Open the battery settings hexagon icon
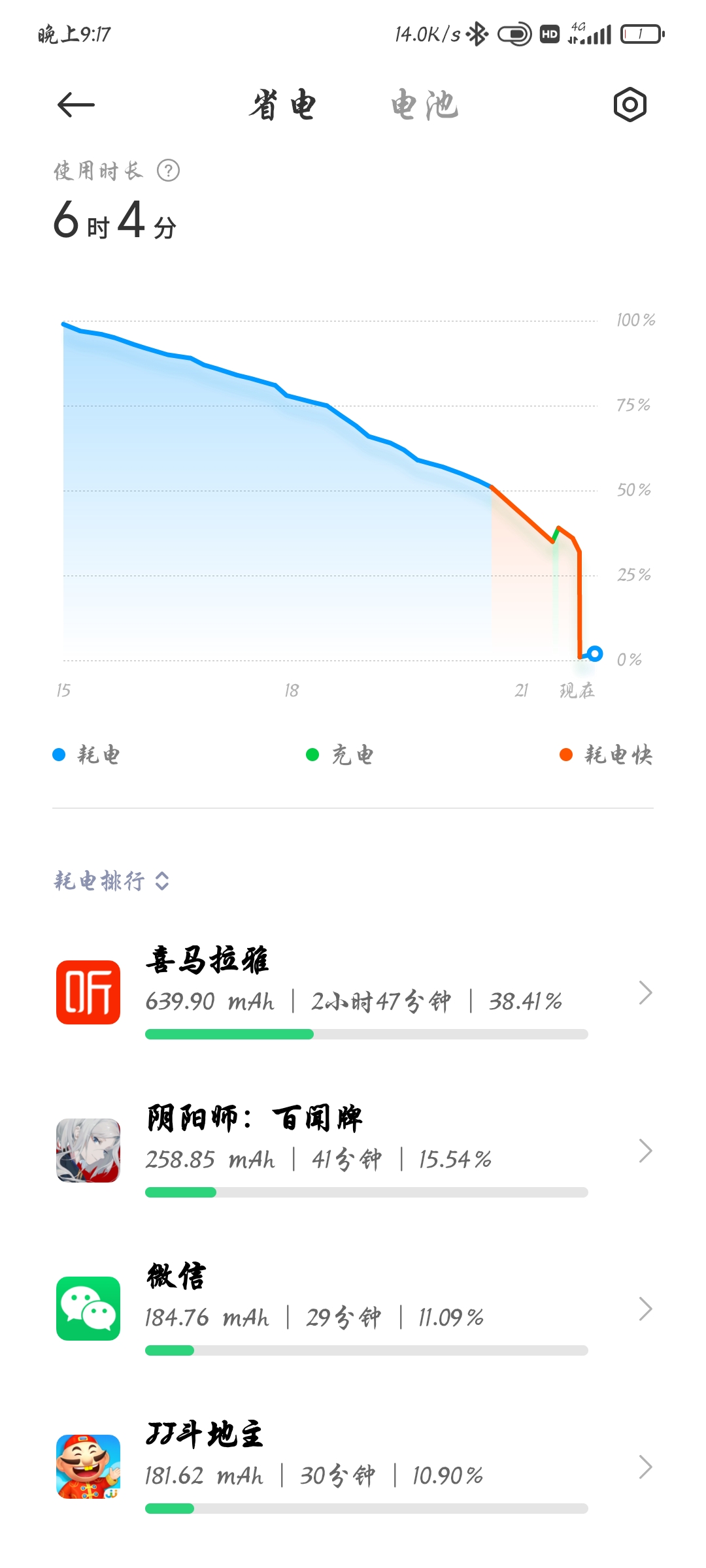Screen dimensions: 706x1568 point(630,105)
